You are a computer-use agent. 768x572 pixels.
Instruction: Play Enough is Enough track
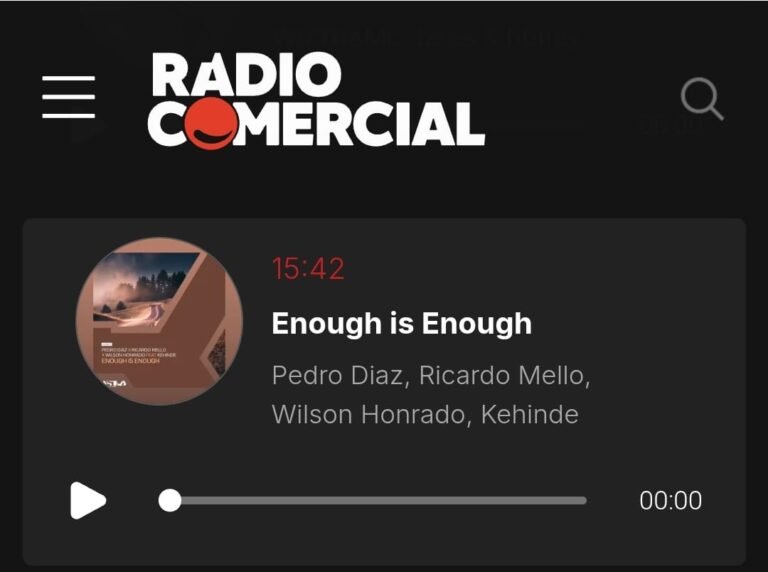point(88,500)
